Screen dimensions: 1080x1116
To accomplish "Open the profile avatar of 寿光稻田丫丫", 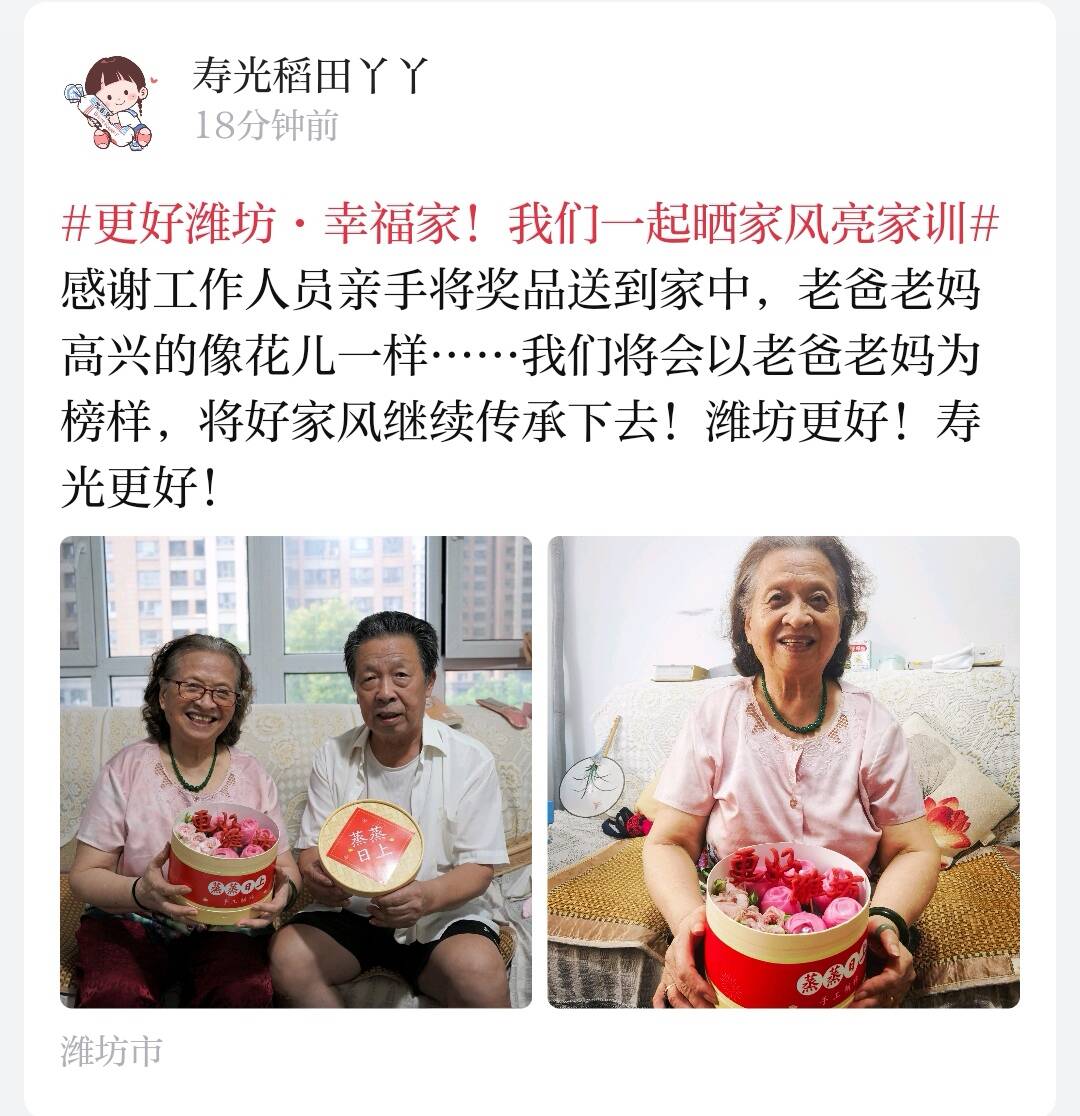I will 111,102.
